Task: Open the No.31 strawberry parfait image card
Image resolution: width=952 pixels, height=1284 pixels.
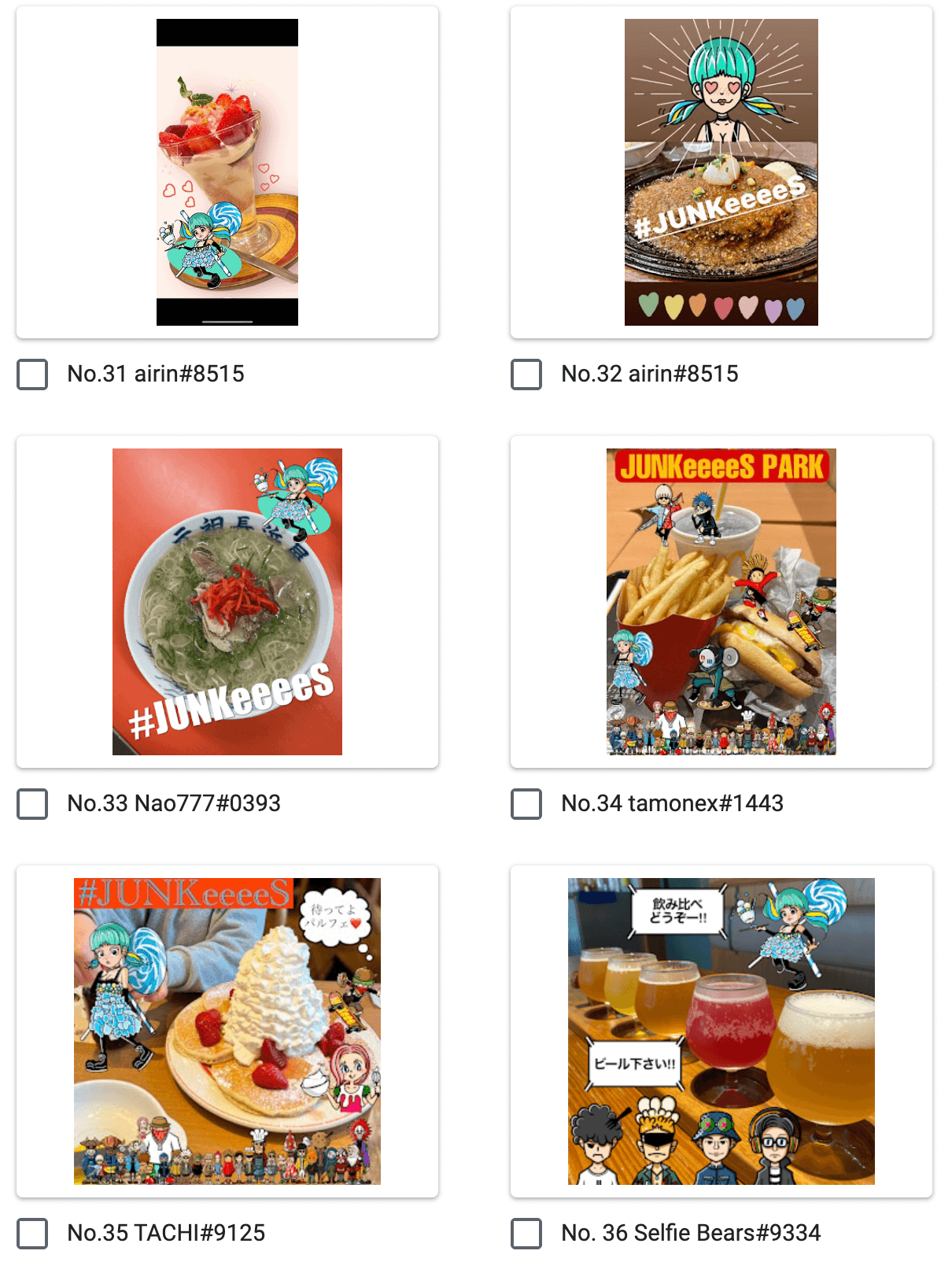Action: 227,172
